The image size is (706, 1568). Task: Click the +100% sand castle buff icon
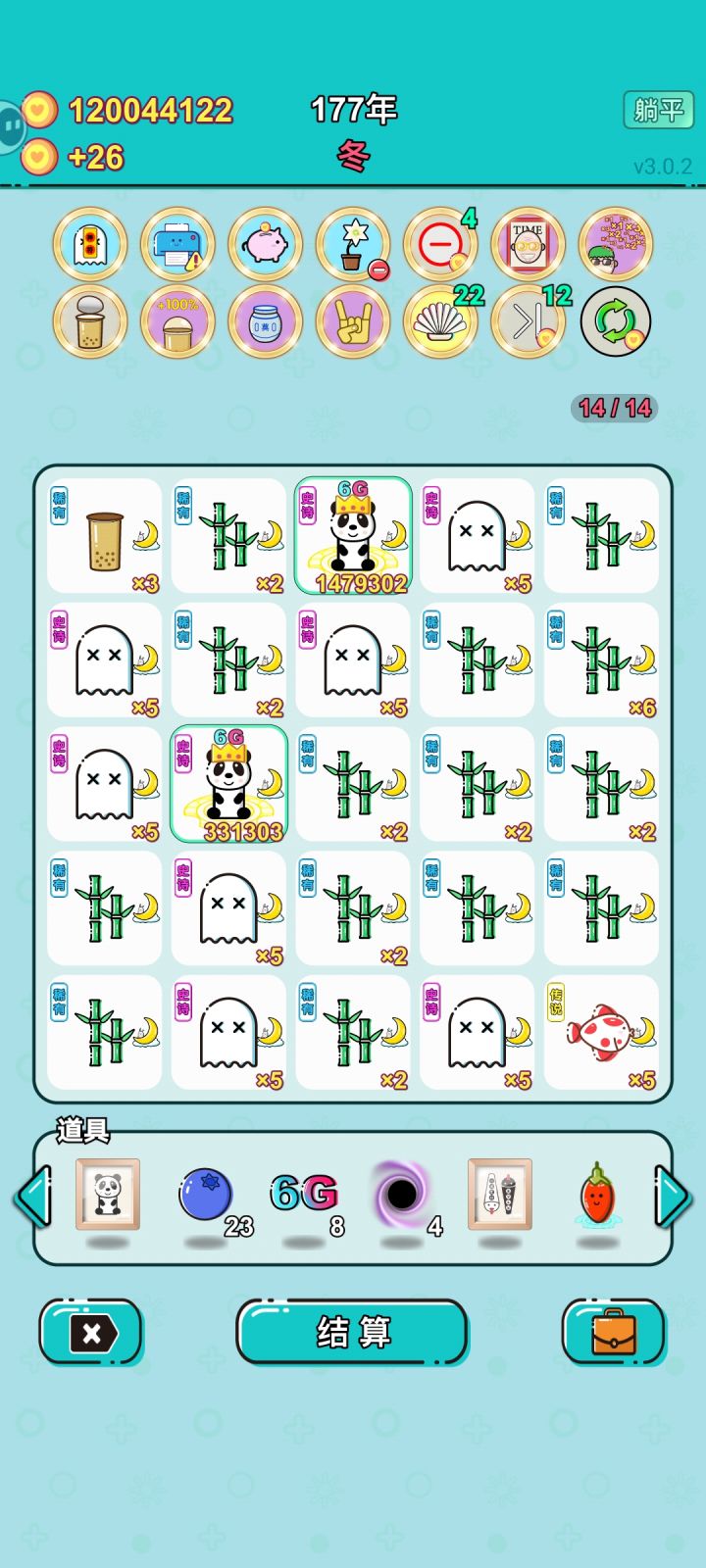176,322
